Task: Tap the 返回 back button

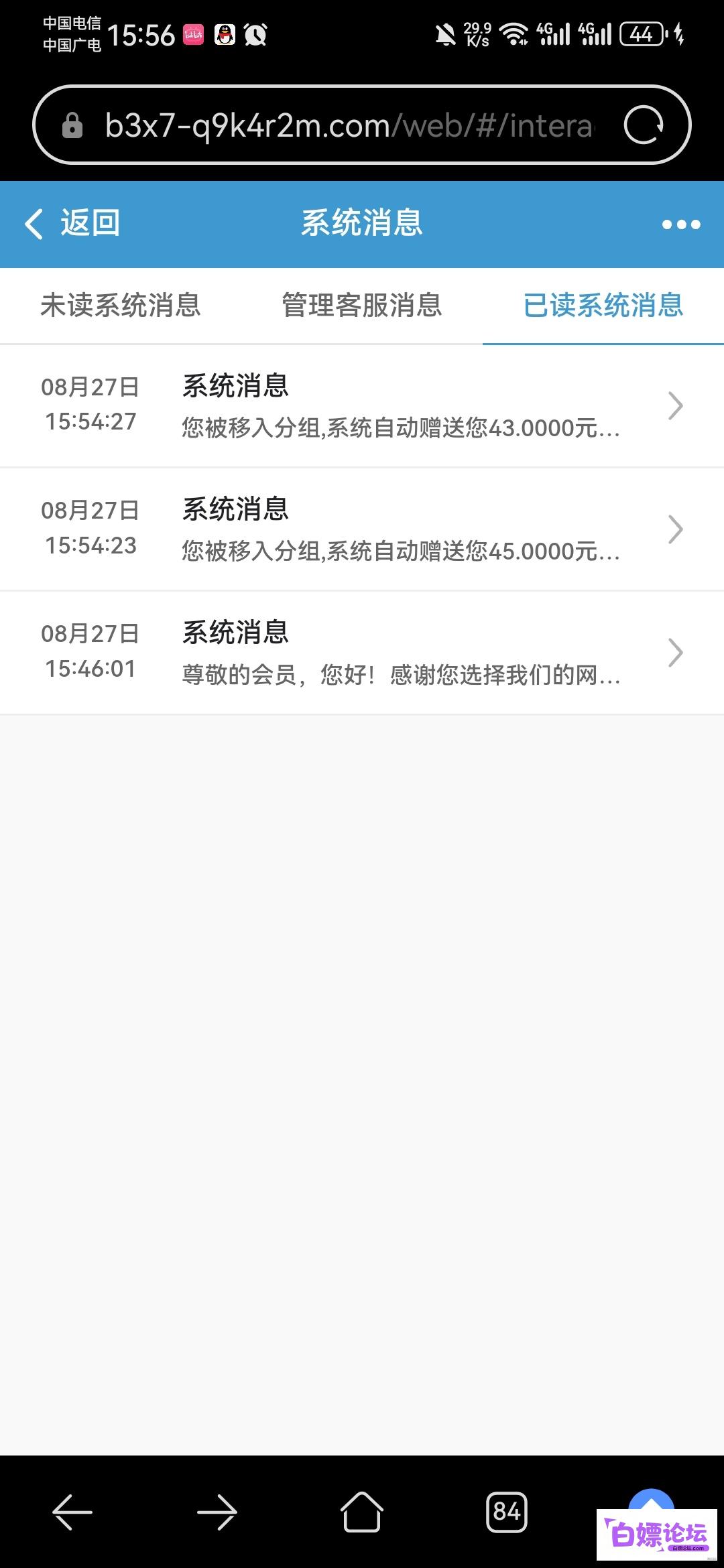Action: click(x=72, y=223)
